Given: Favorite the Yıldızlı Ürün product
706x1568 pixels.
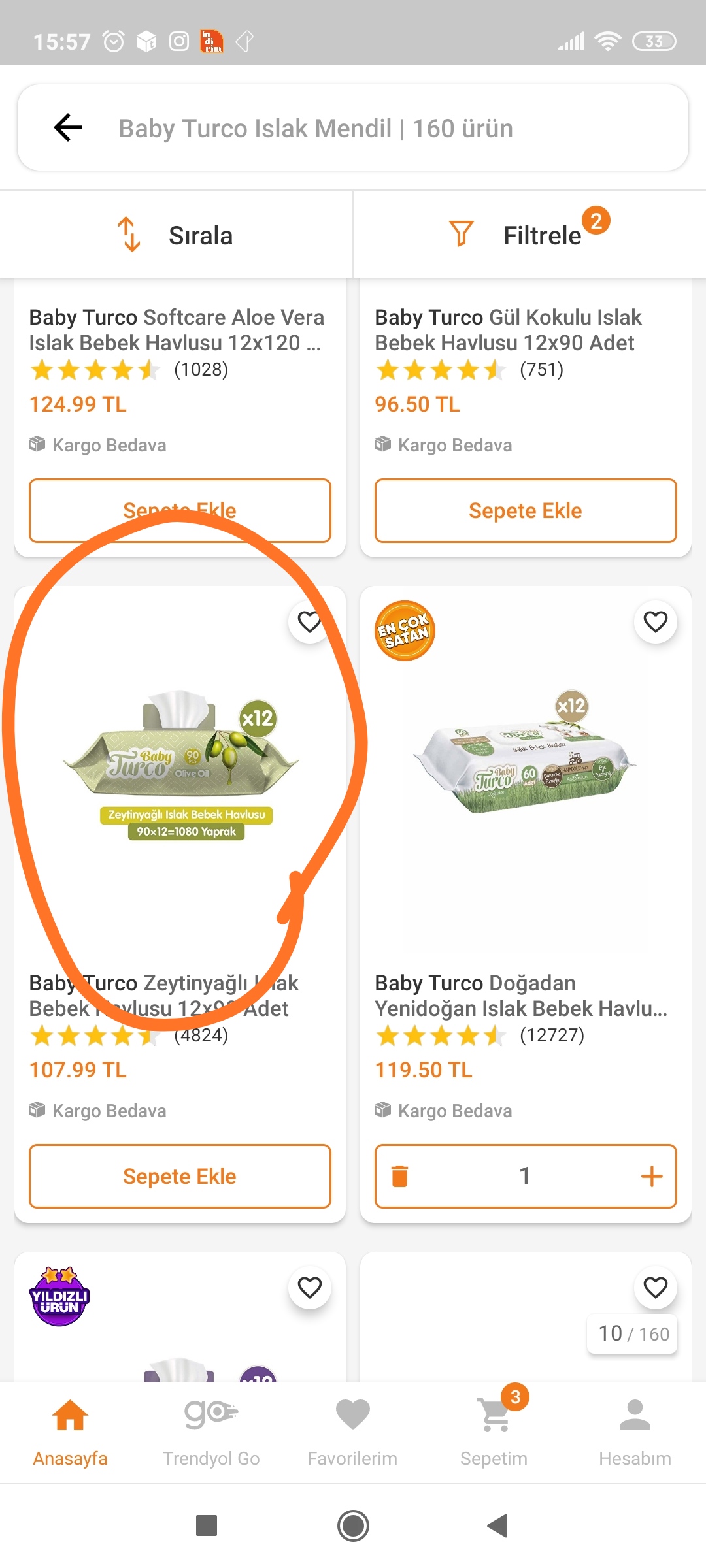Looking at the screenshot, I should click(309, 1288).
